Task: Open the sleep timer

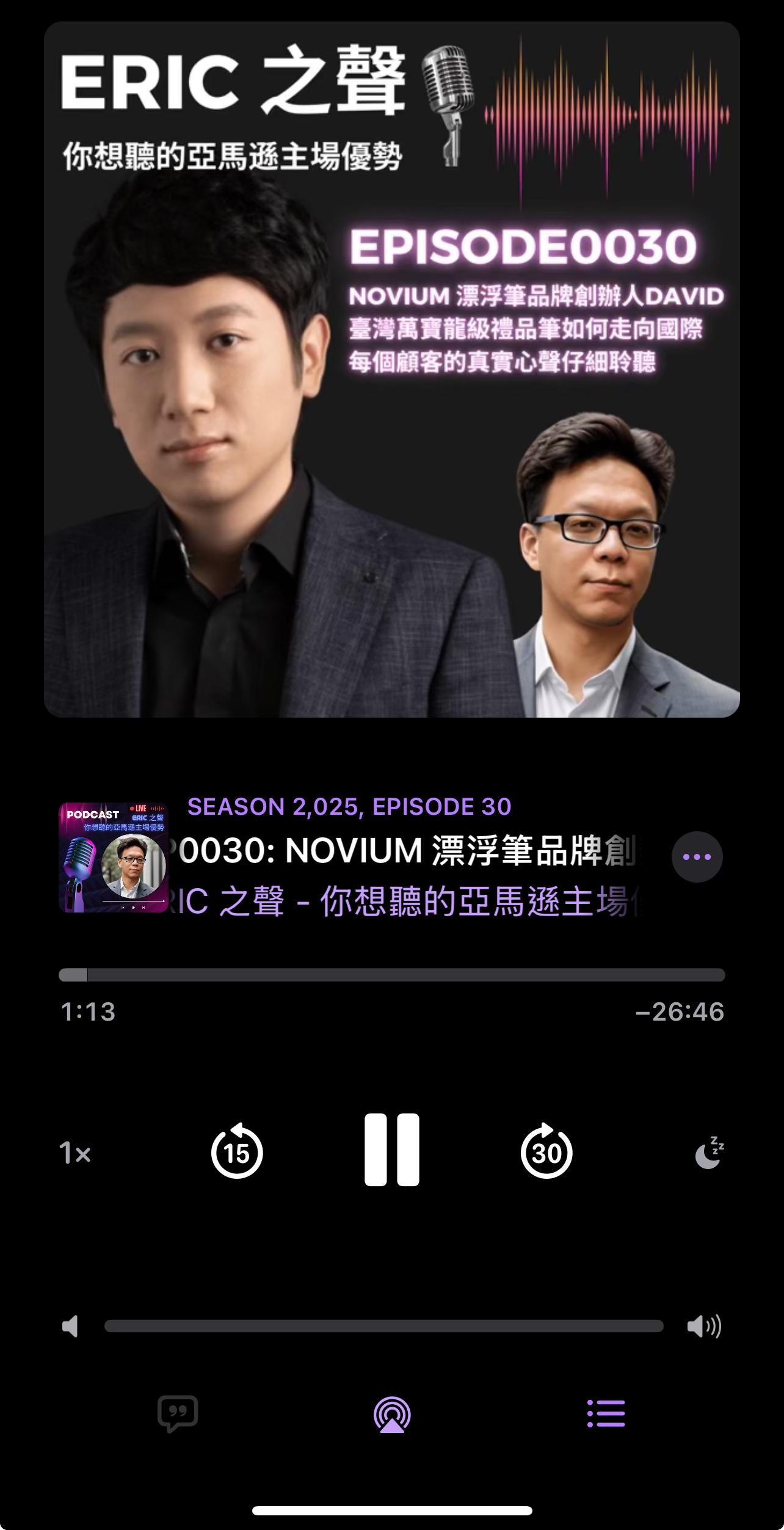Action: click(x=709, y=1153)
